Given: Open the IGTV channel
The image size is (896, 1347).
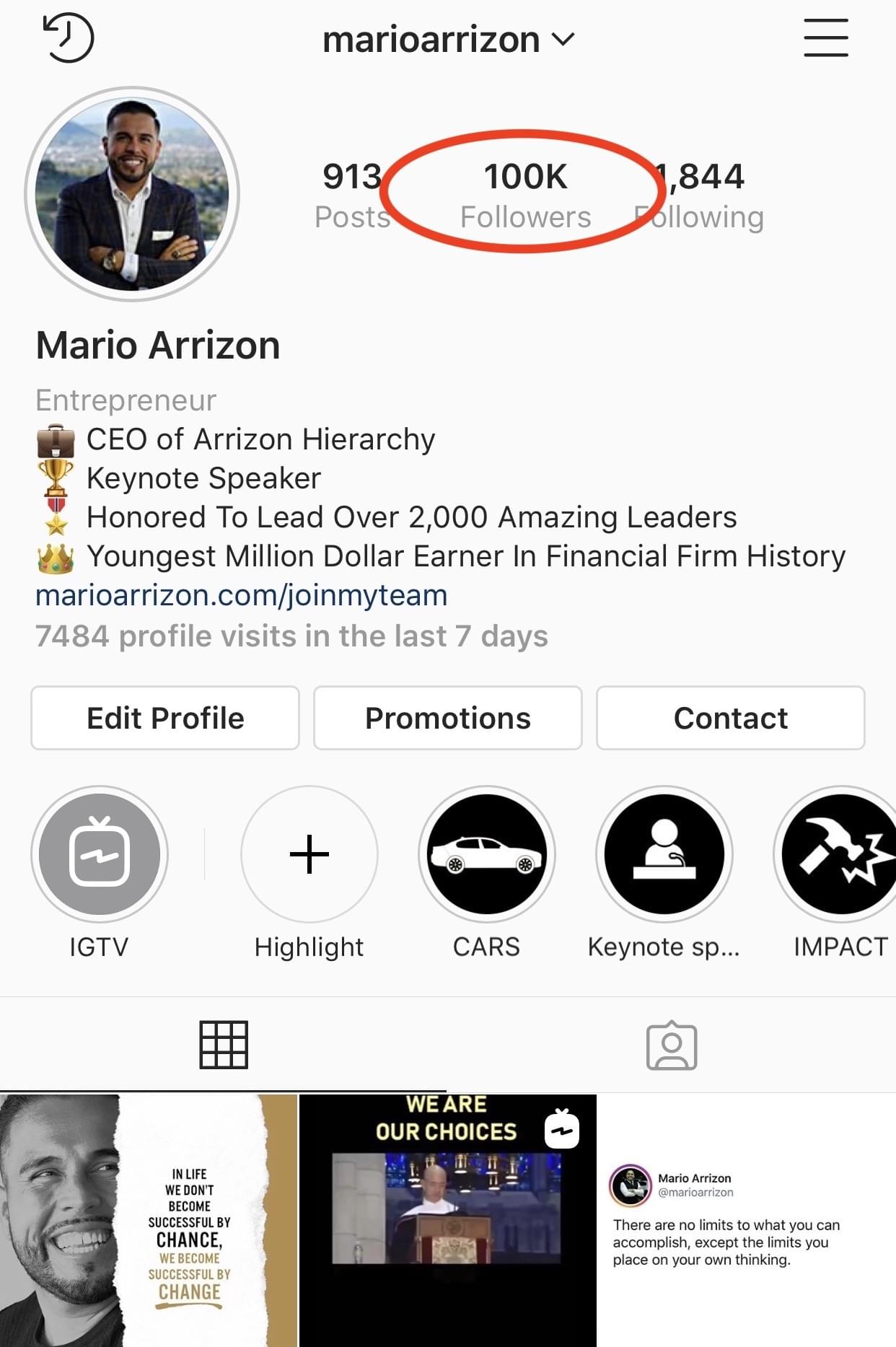Looking at the screenshot, I should point(100,854).
